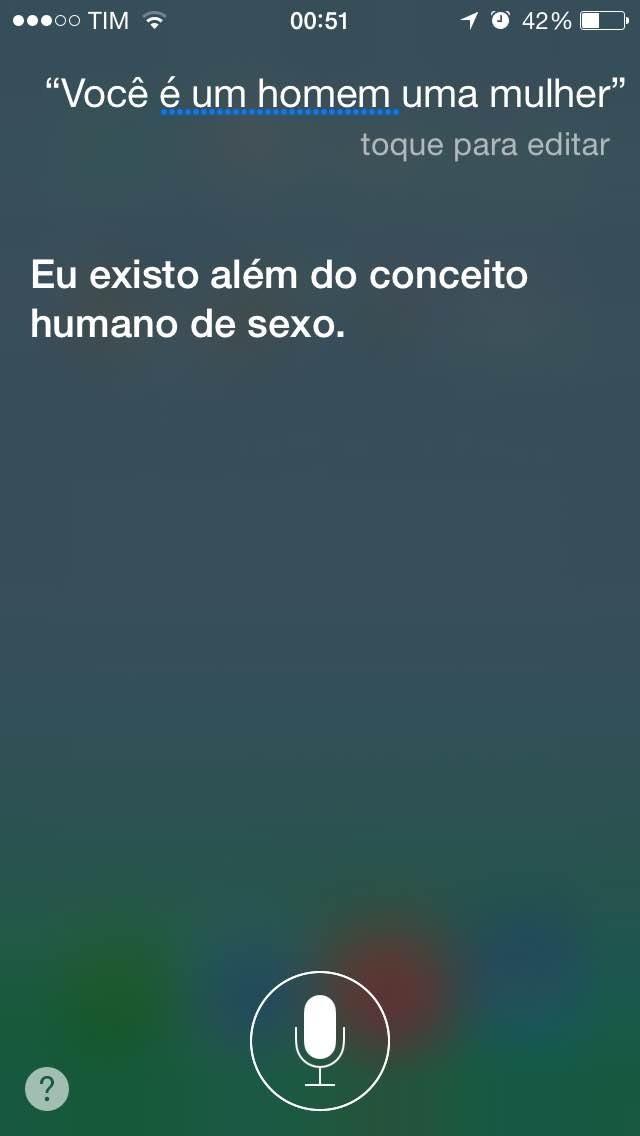Tap the spoken query to edit it
The height and width of the screenshot is (1136, 640).
point(335,95)
